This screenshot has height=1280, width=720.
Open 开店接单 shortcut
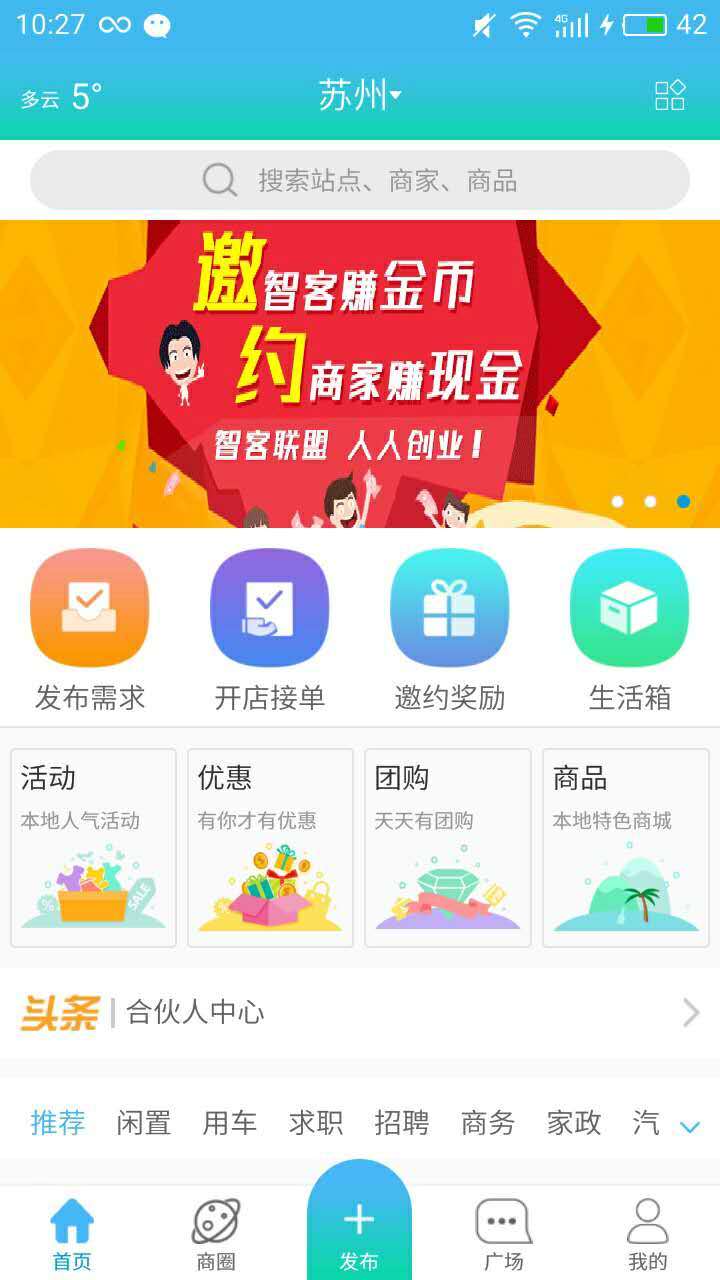(x=270, y=630)
